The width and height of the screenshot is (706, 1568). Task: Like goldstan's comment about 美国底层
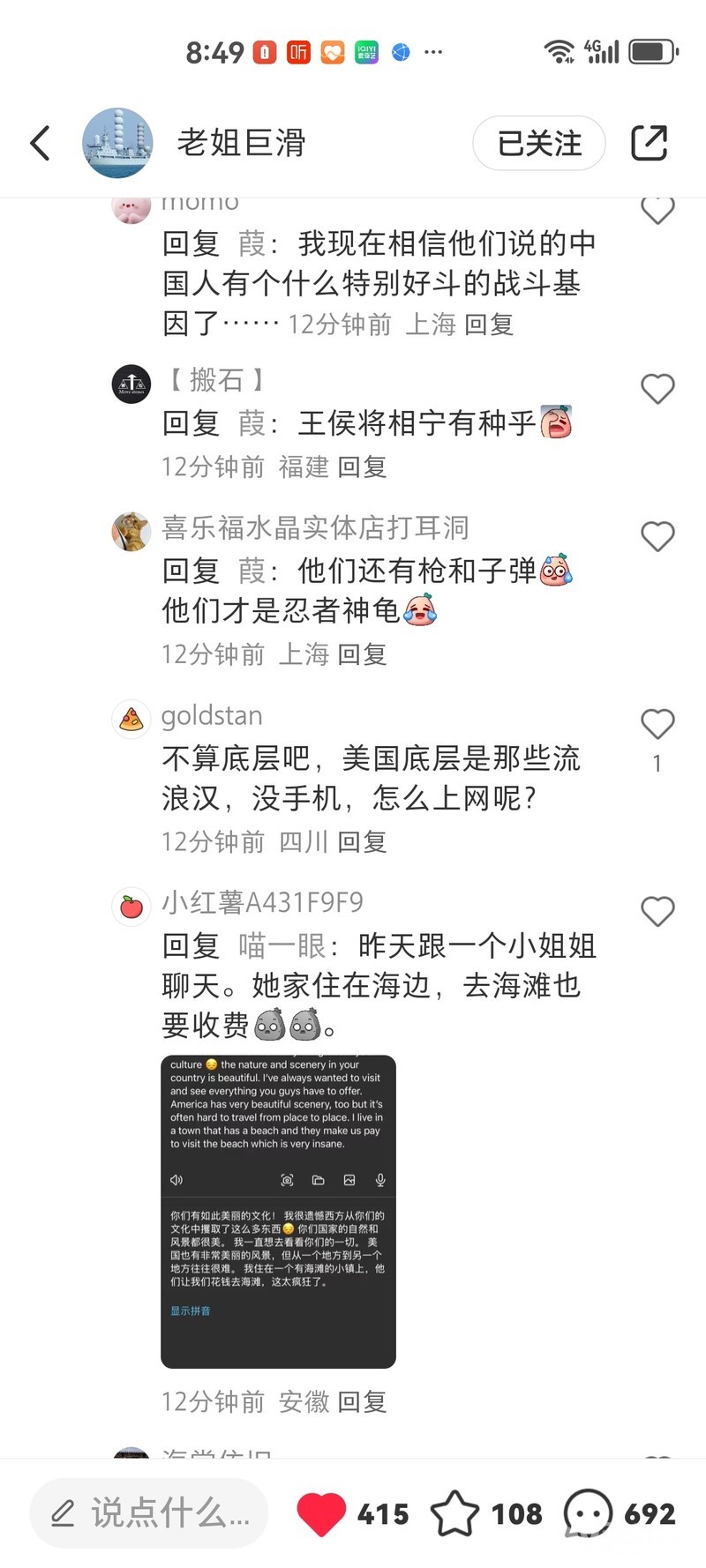(657, 724)
